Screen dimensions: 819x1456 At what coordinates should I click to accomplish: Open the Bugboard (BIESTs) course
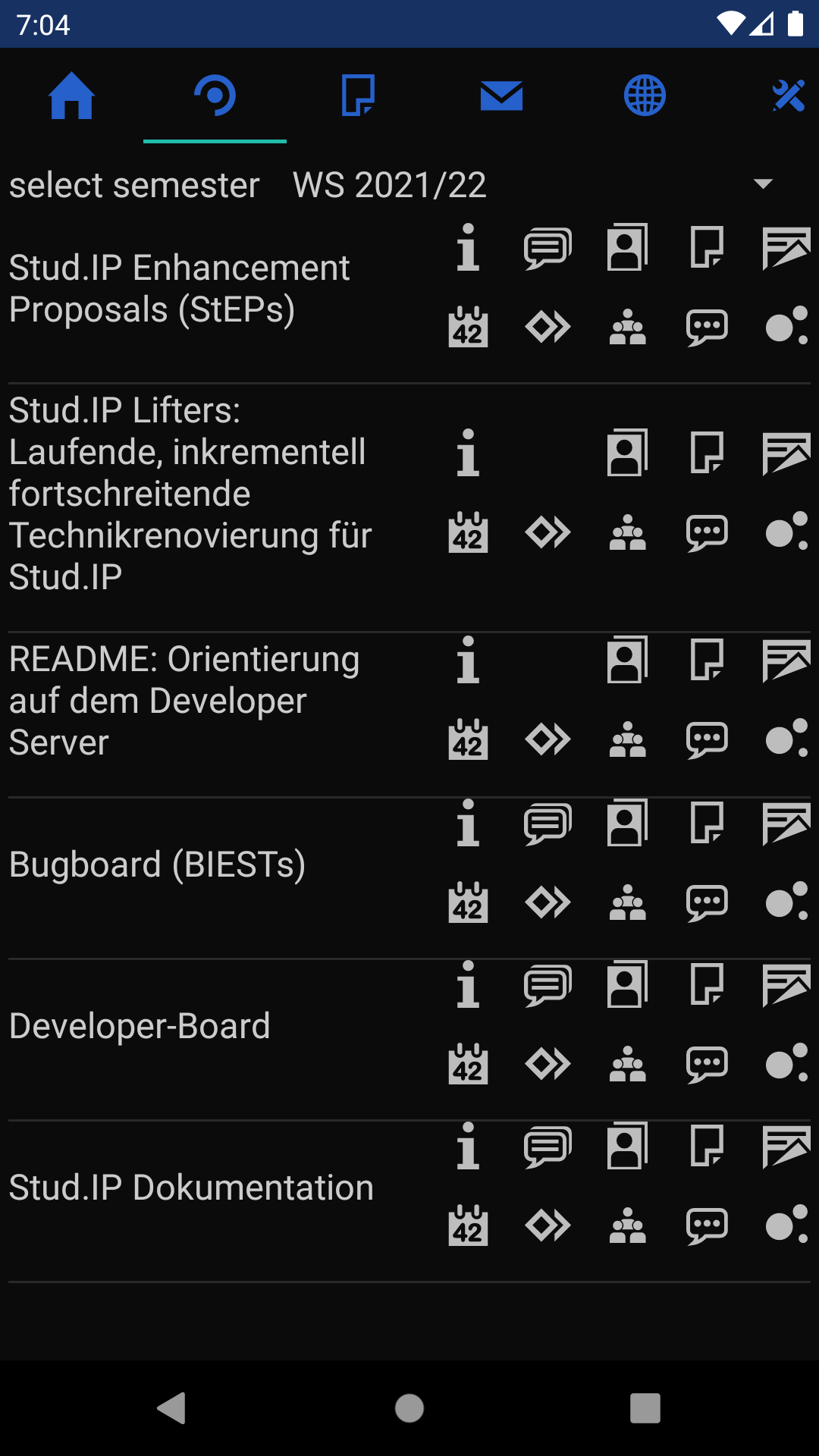pyautogui.click(x=158, y=865)
